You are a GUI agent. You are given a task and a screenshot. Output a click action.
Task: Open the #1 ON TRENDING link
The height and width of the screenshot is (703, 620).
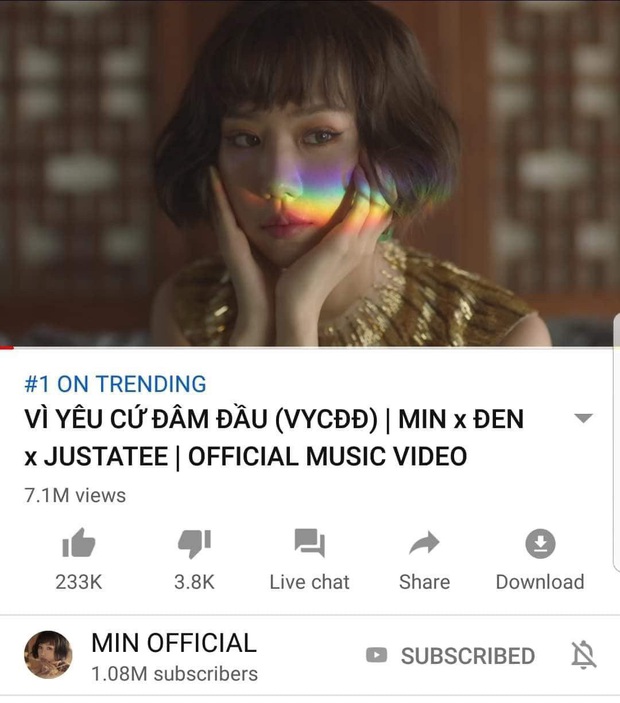[115, 384]
